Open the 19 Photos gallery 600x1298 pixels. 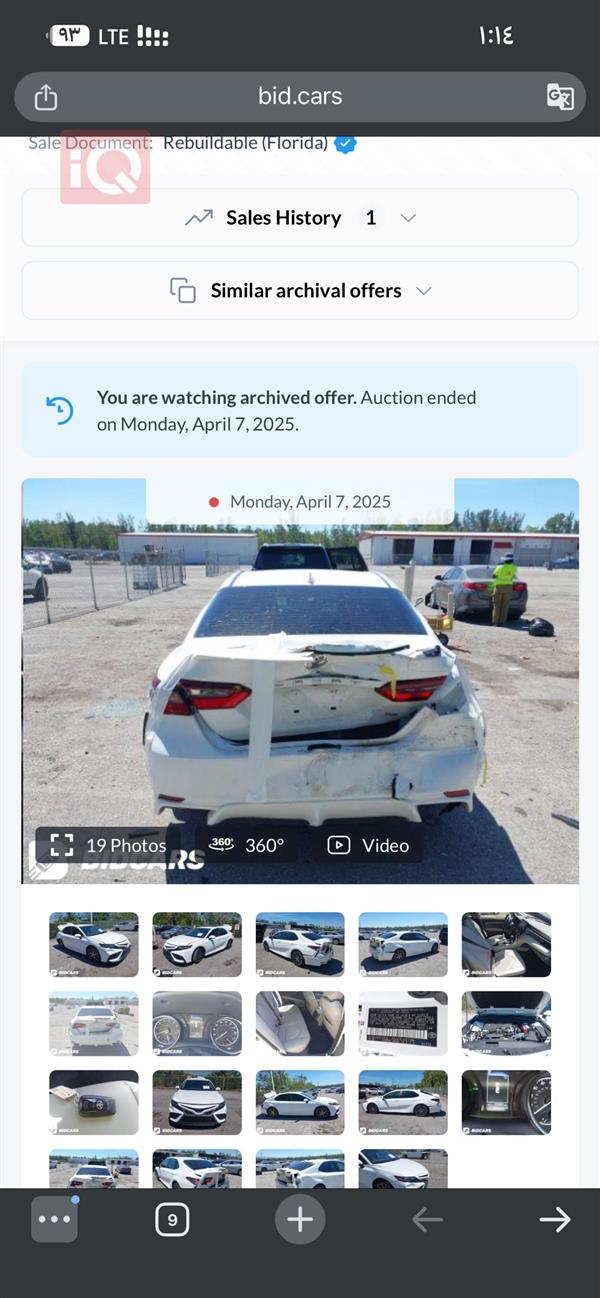click(x=108, y=846)
